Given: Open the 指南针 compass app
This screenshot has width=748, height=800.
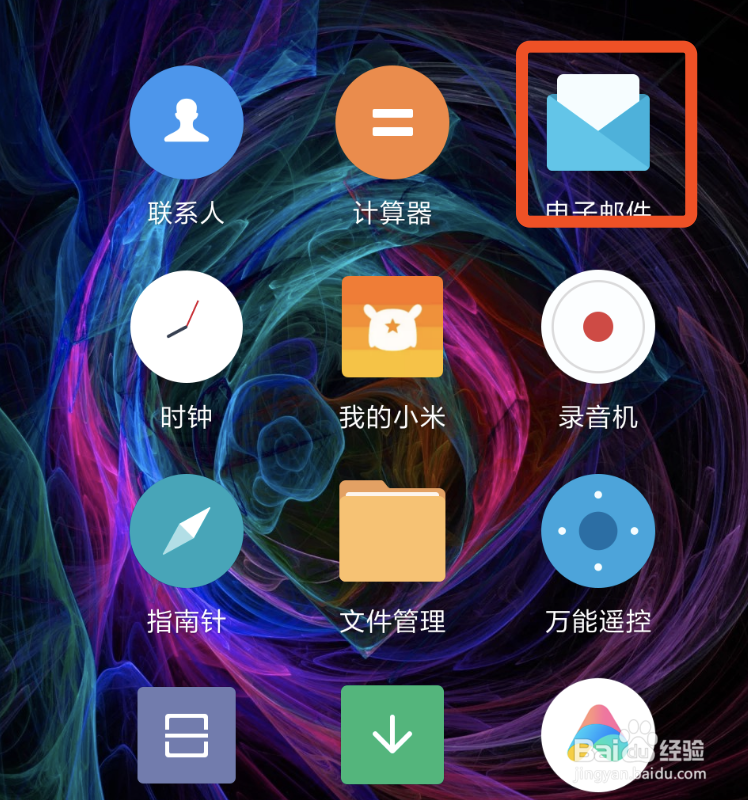Looking at the screenshot, I should point(187,533).
